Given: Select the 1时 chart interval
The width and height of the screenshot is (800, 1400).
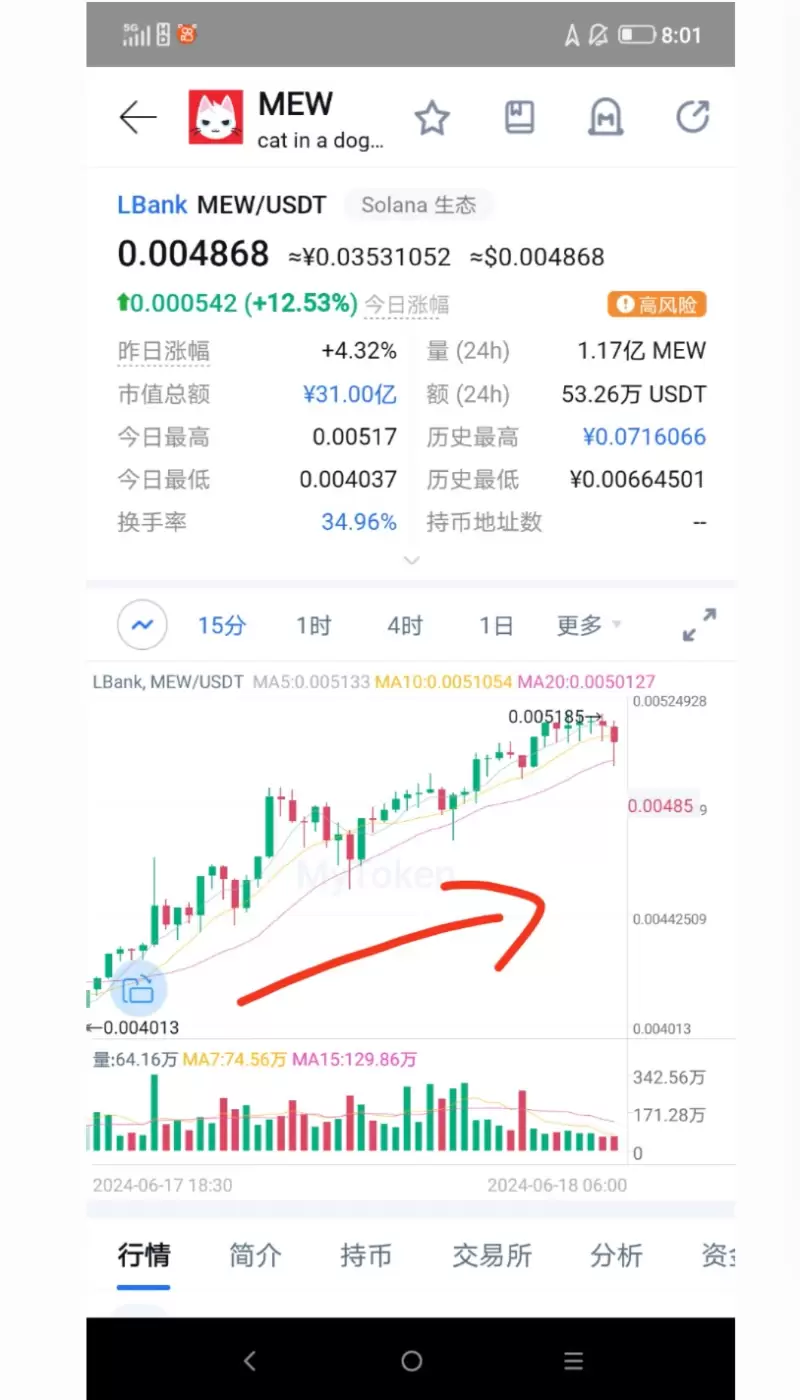Looking at the screenshot, I should pyautogui.click(x=313, y=626).
